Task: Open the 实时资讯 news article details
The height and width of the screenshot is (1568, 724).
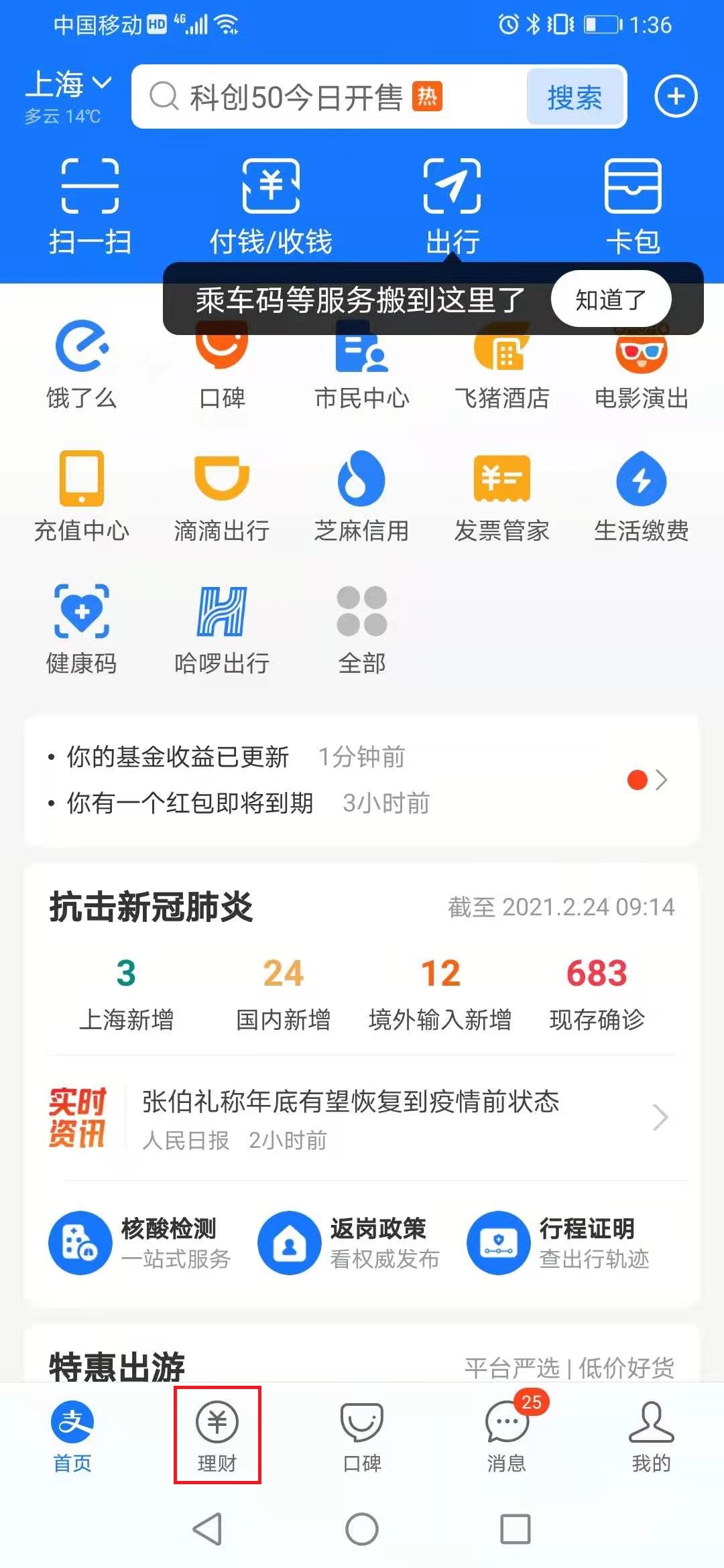Action: (x=362, y=1116)
